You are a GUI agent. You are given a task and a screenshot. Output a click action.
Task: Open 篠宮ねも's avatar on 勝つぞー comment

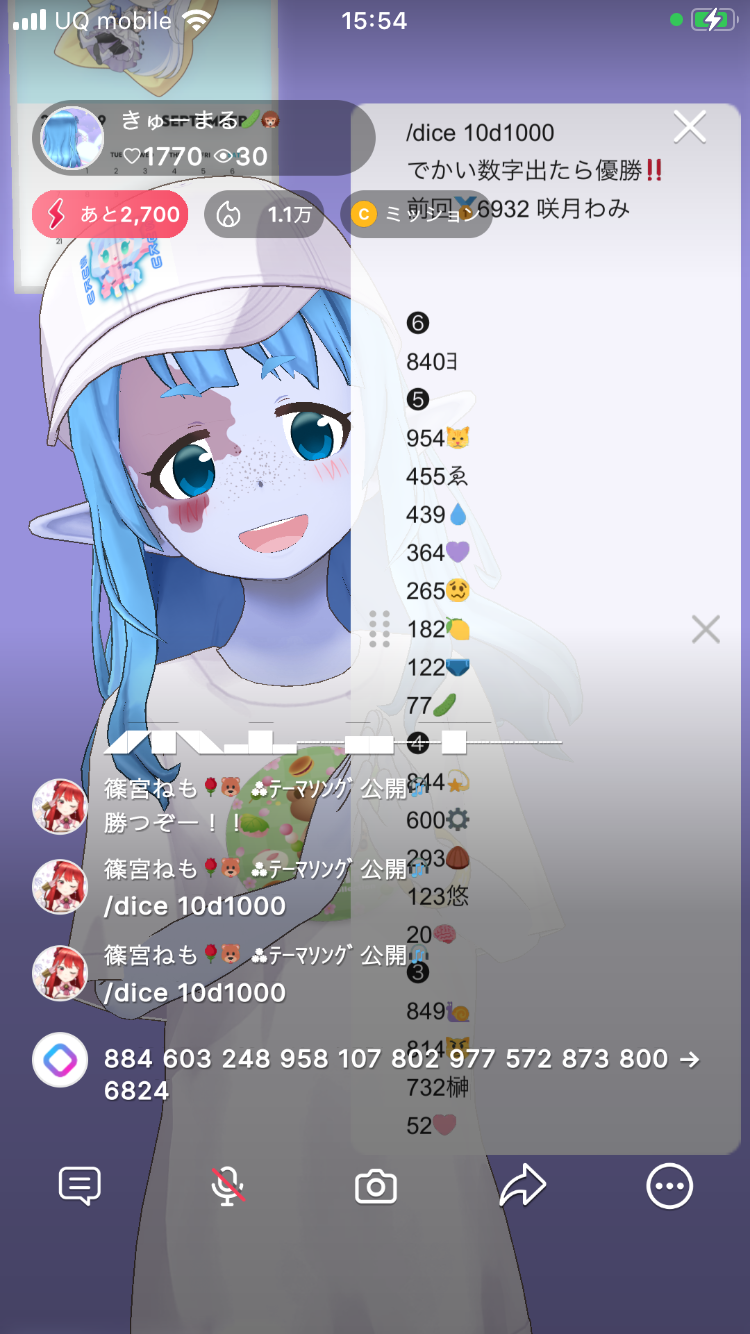60,806
